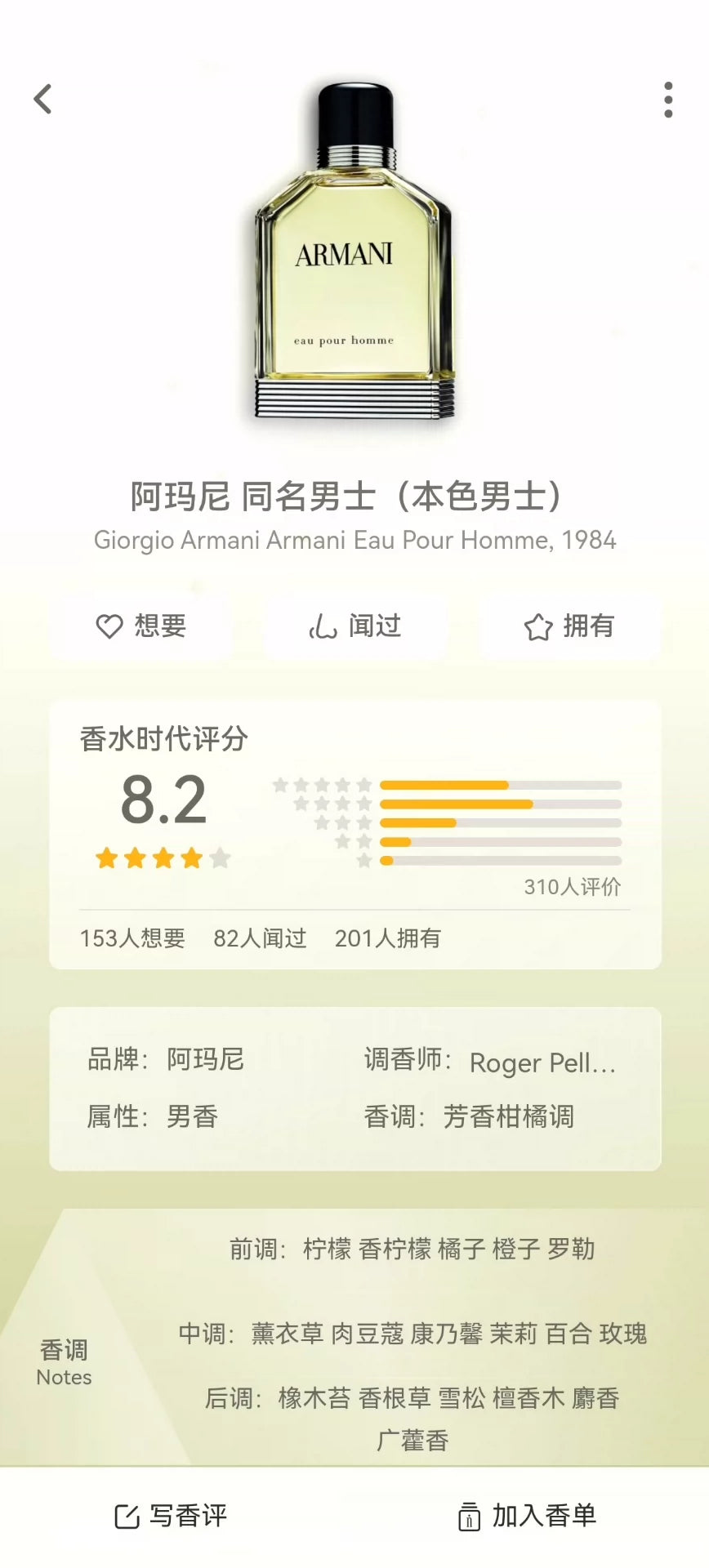Open 芳香柑橘调 fragrance family

click(x=508, y=1116)
